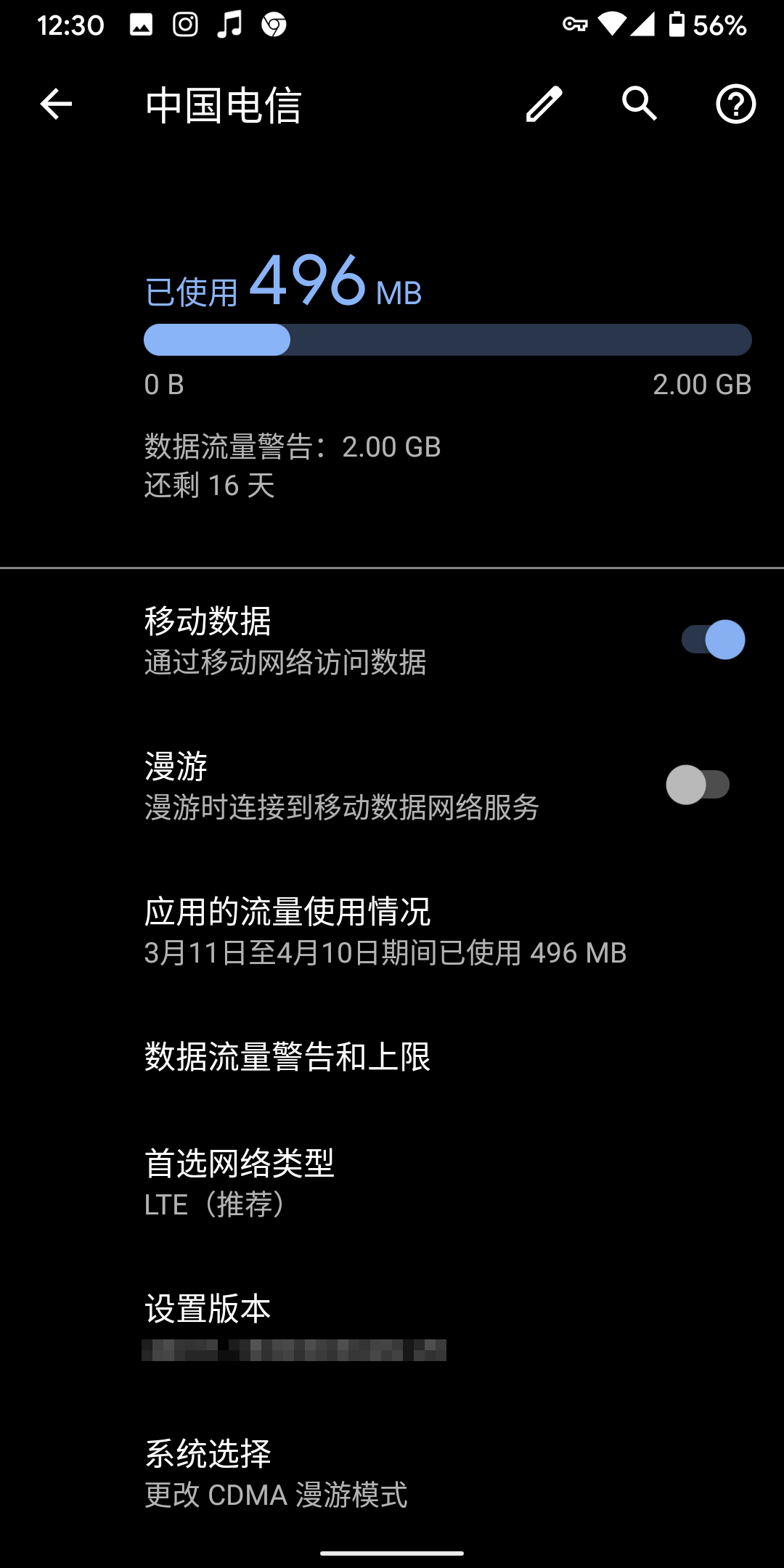This screenshot has width=784, height=1568.
Task: Open 应用的流量使用情况
Action: 392,931
